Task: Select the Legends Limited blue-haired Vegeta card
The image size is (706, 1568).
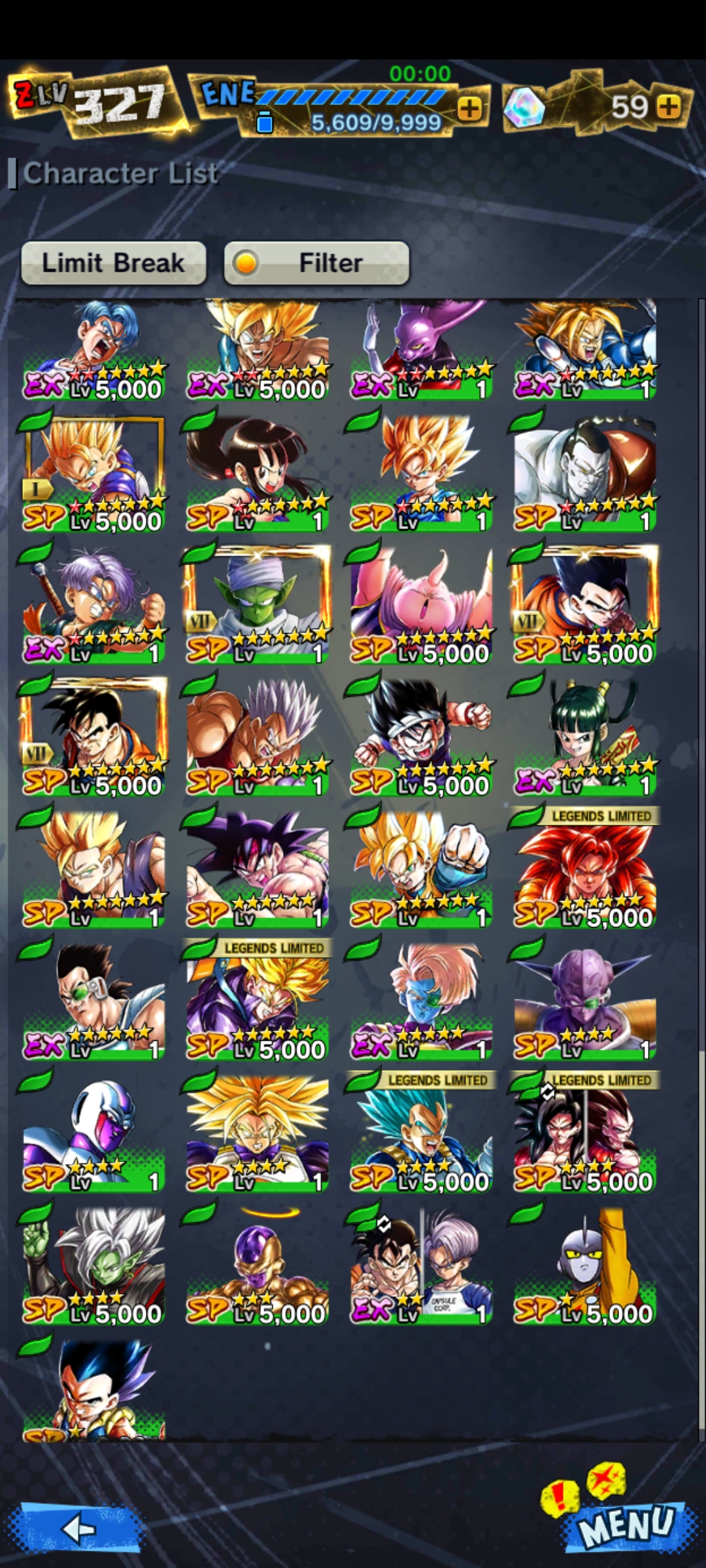Action: [421, 1132]
